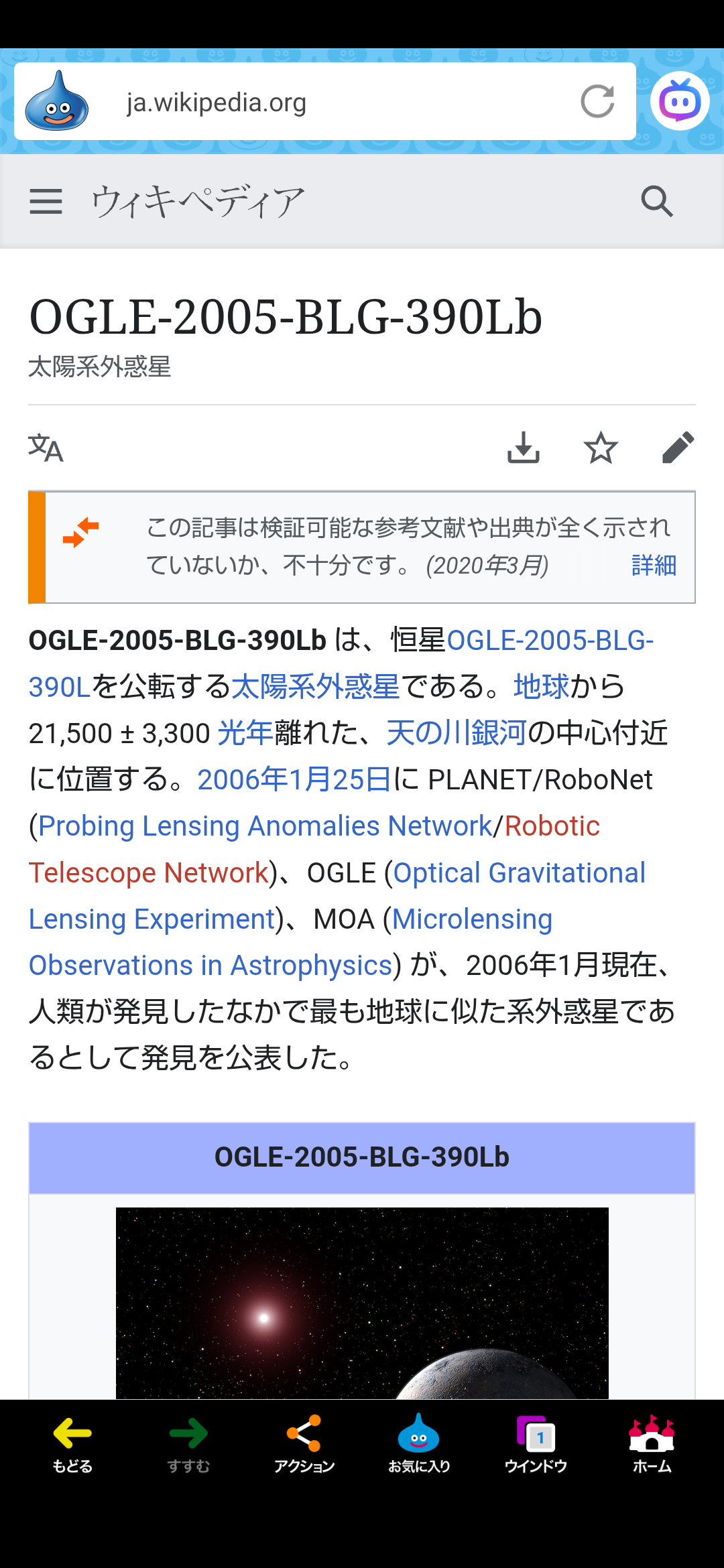Follow the 地球 link
This screenshot has height=1568, width=724.
point(540,687)
